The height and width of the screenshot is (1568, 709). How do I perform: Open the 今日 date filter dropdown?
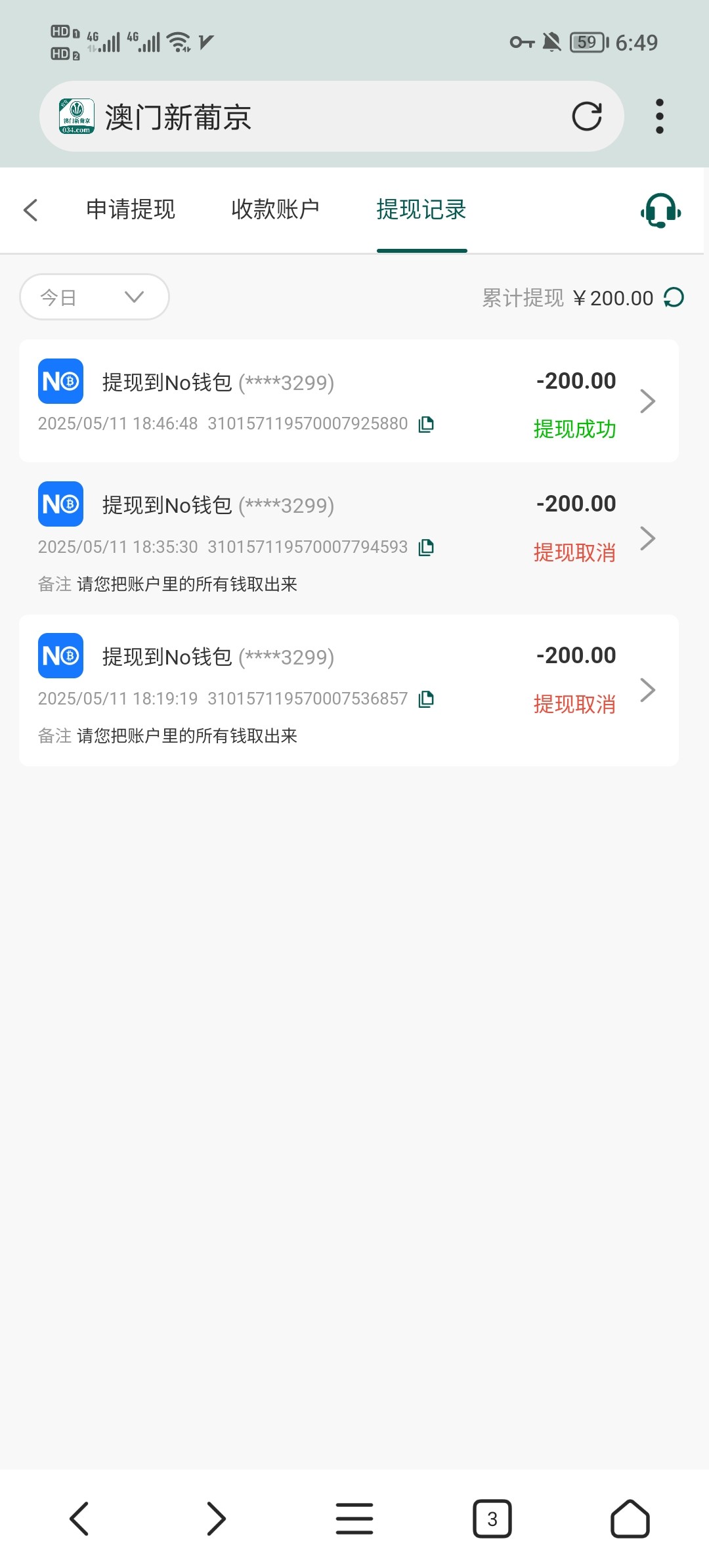click(x=95, y=297)
